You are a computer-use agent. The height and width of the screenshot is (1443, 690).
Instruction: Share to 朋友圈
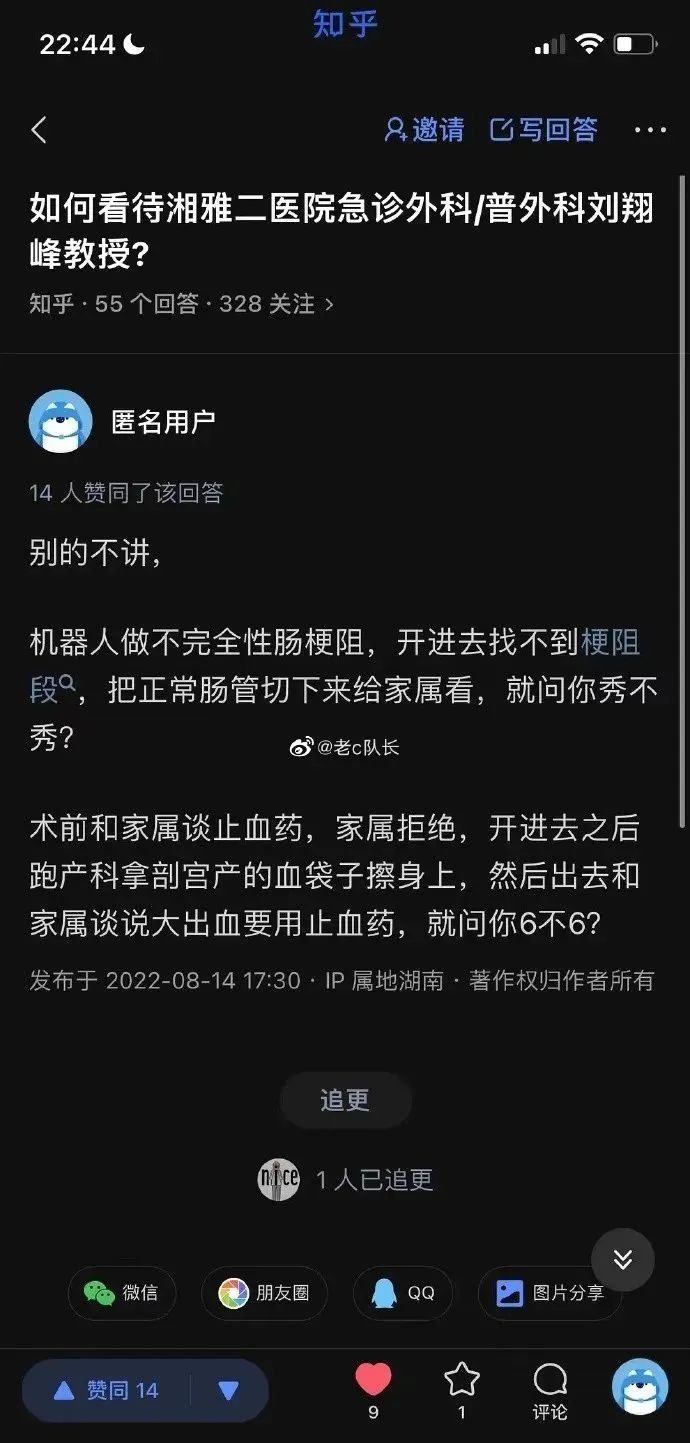pos(264,1293)
